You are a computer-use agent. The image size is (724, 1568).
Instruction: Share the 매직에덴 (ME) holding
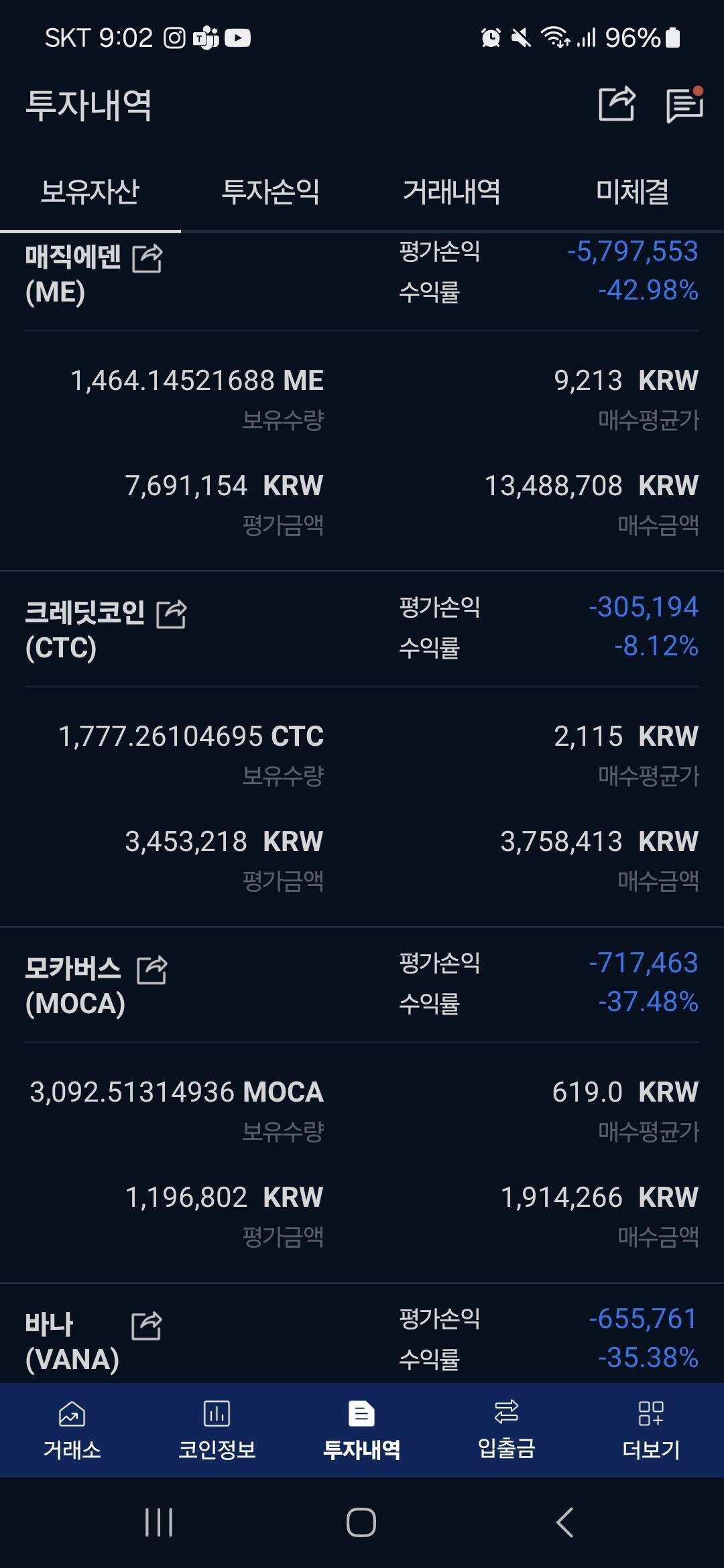pos(147,259)
